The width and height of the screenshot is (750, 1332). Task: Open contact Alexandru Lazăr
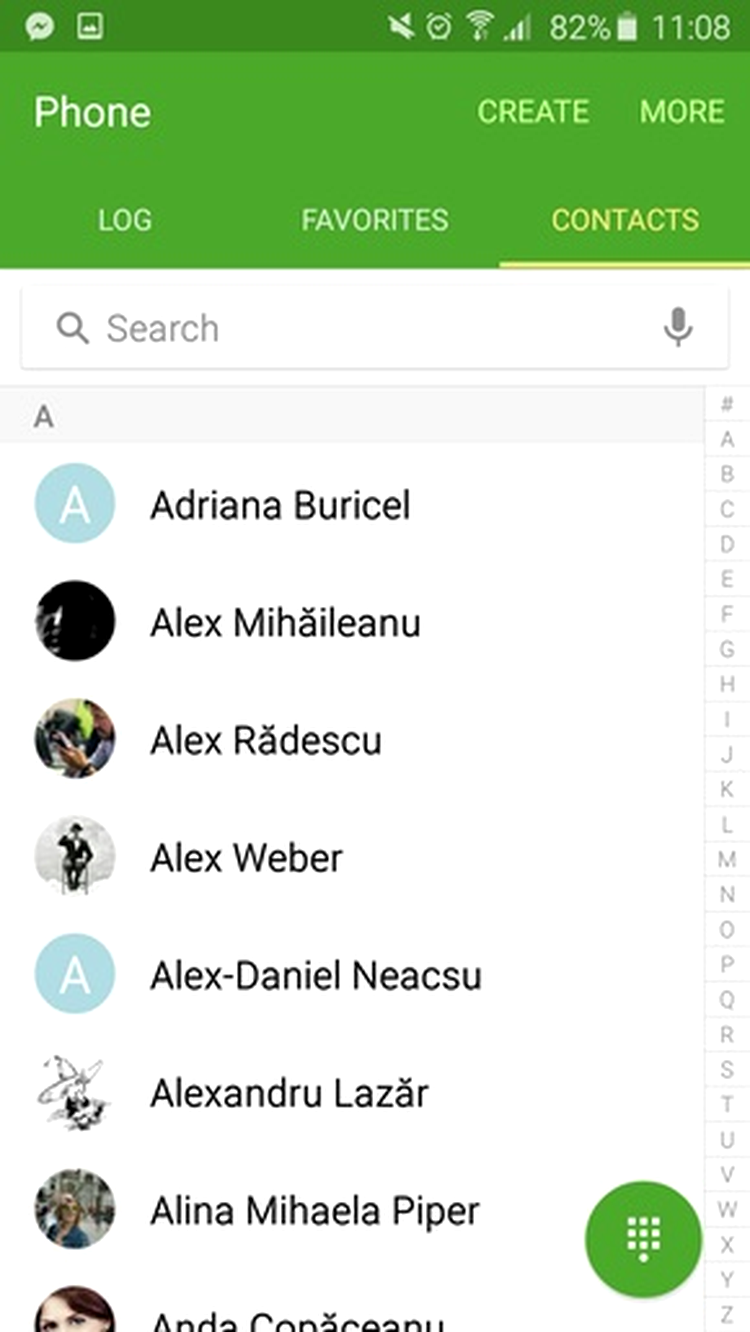click(352, 1094)
